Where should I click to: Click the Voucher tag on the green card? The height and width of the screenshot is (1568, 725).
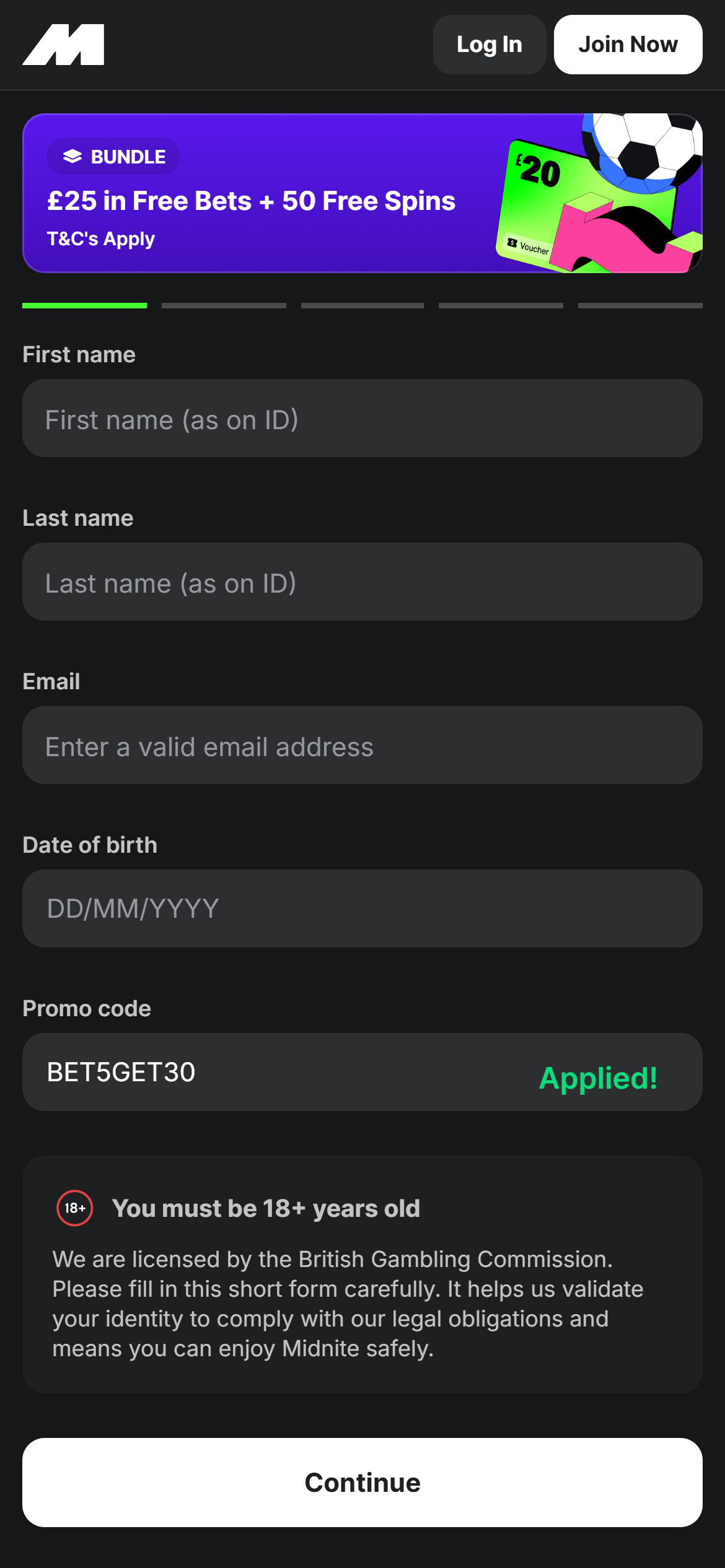[528, 246]
